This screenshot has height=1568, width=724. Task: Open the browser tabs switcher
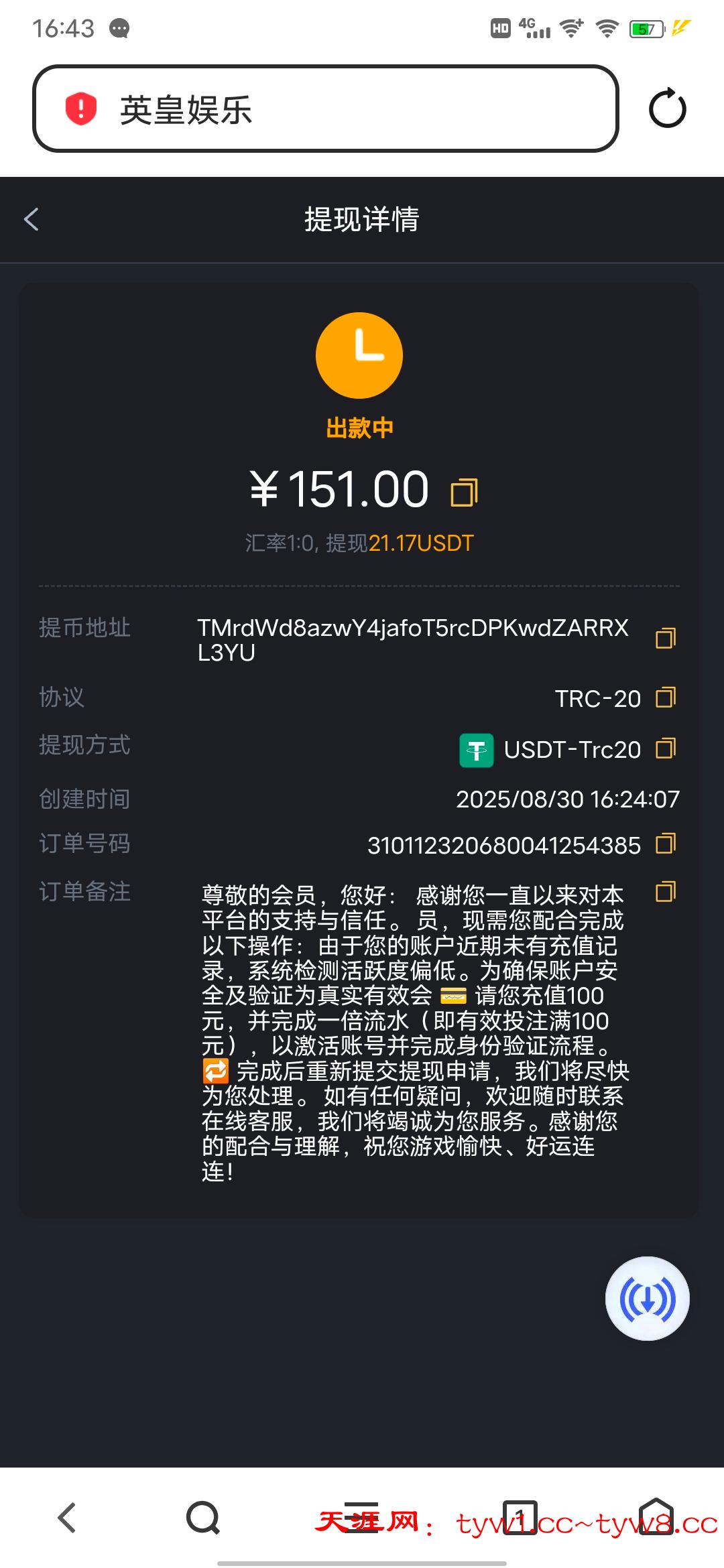click(520, 1517)
